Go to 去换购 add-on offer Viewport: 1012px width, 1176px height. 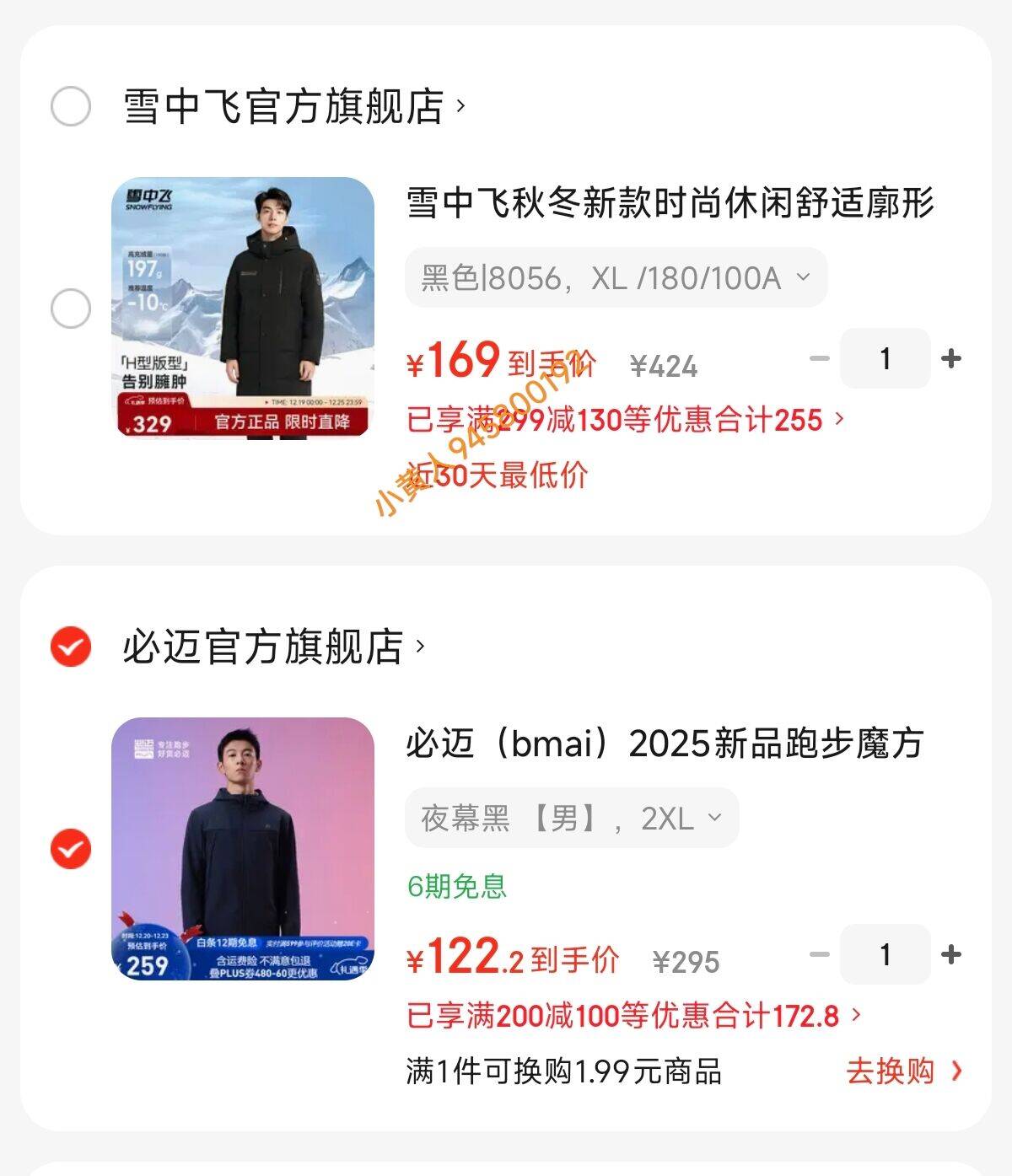[903, 1071]
